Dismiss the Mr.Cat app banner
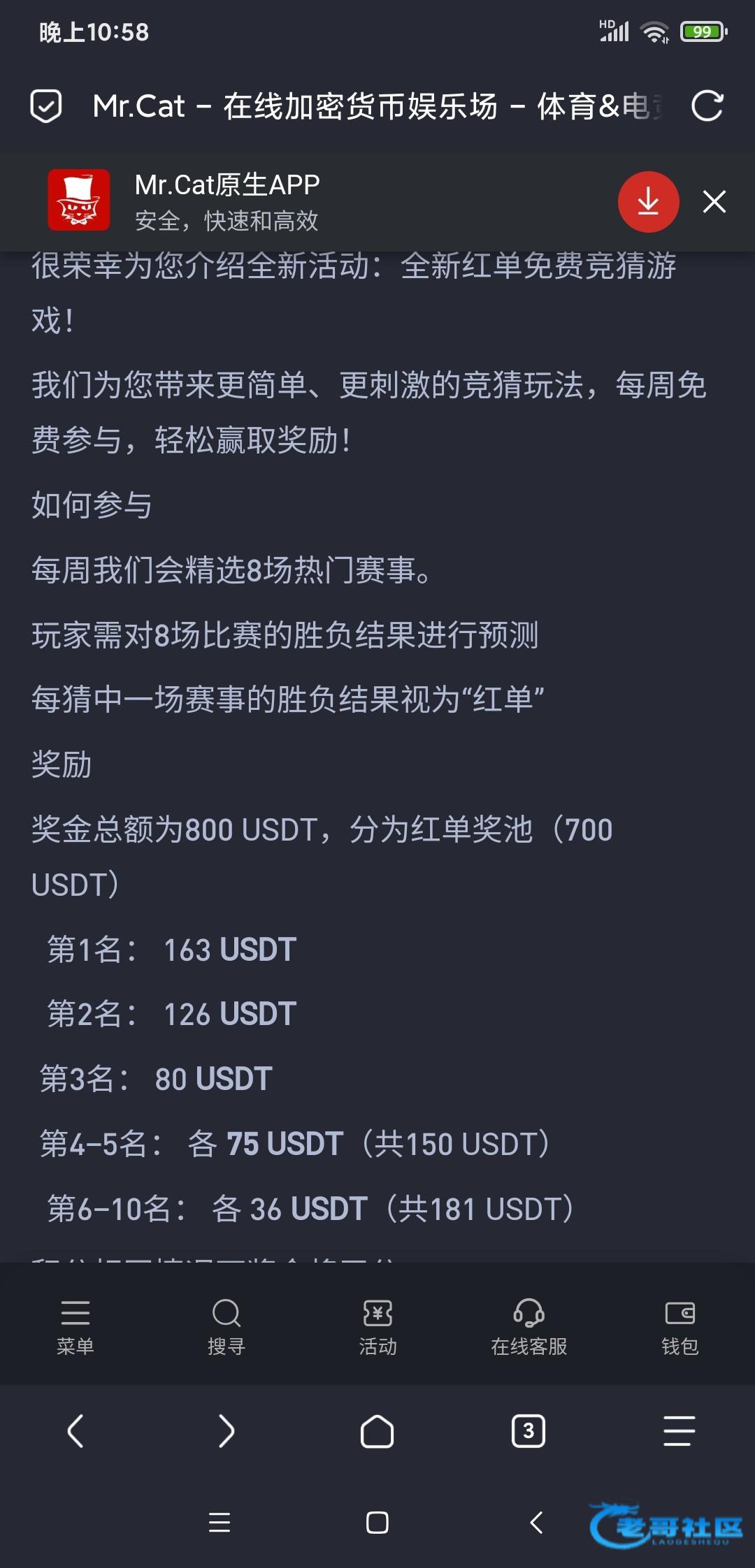 tap(714, 201)
